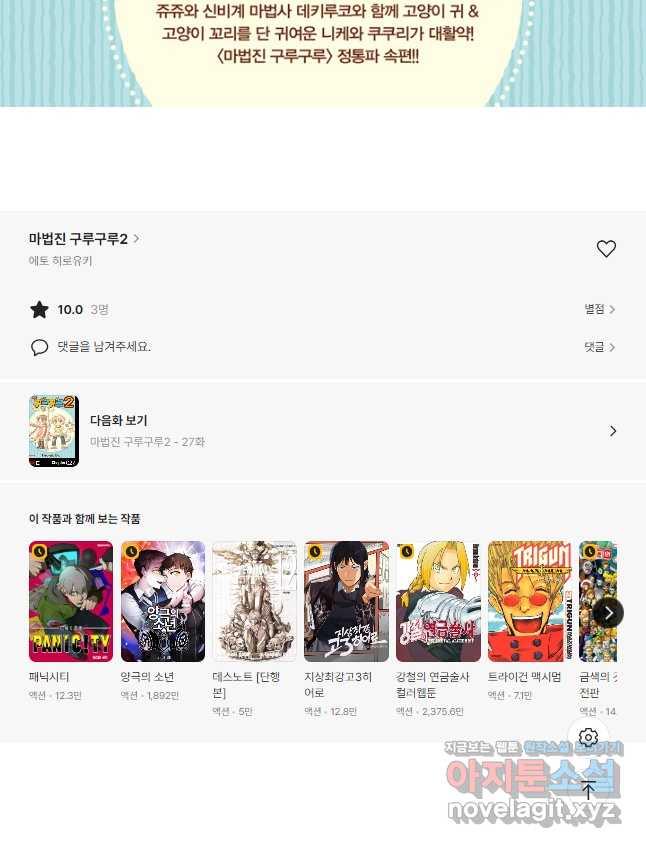Open the 별점 rating option
Image resolution: width=646 pixels, height=848 pixels.
[x=600, y=310]
